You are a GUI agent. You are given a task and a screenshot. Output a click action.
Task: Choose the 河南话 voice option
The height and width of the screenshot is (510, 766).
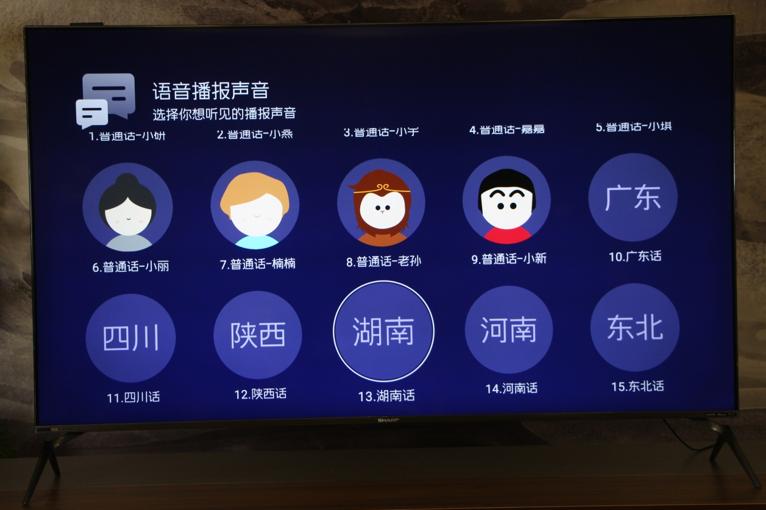point(509,330)
